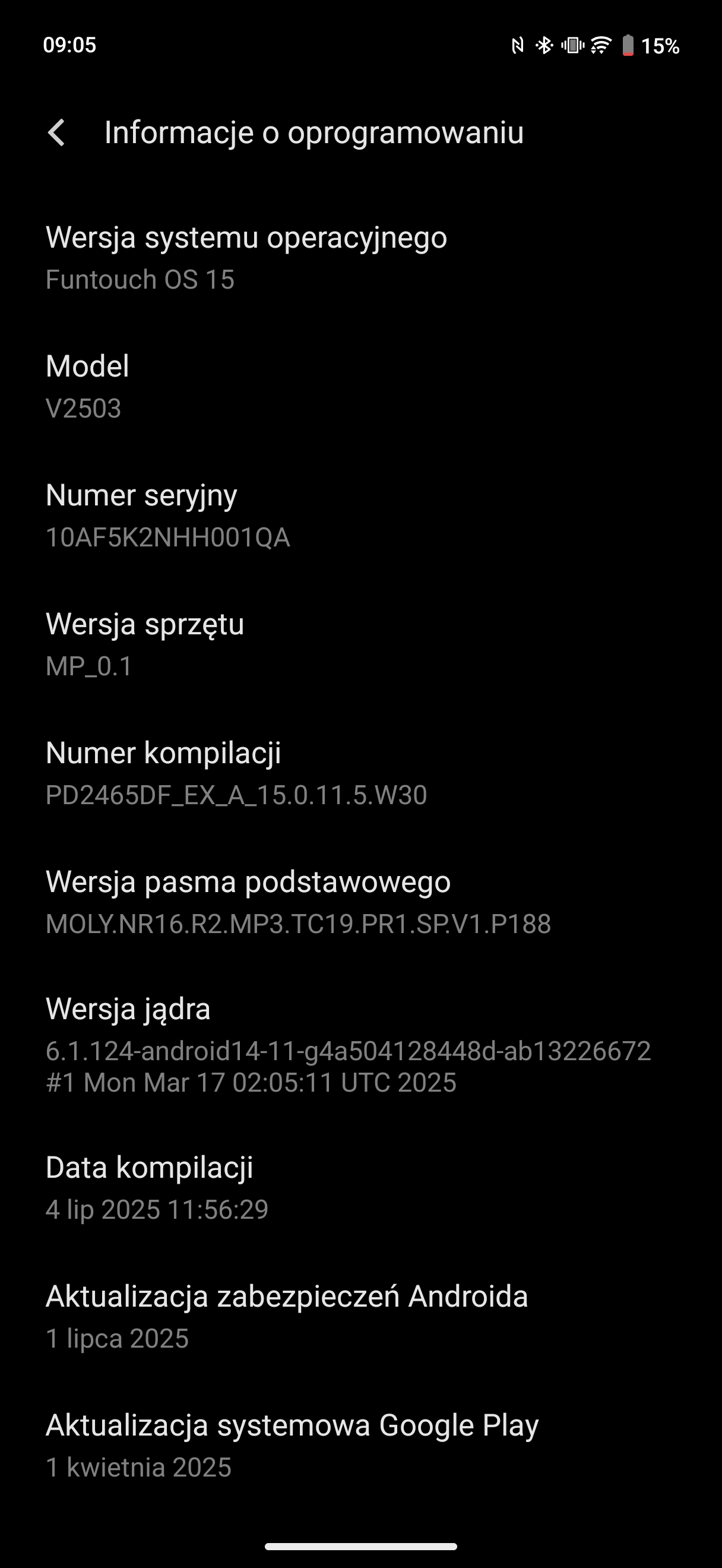The height and width of the screenshot is (1568, 722).
Task: Tap the Wersja systemu operacyjnego row
Action: (x=360, y=258)
